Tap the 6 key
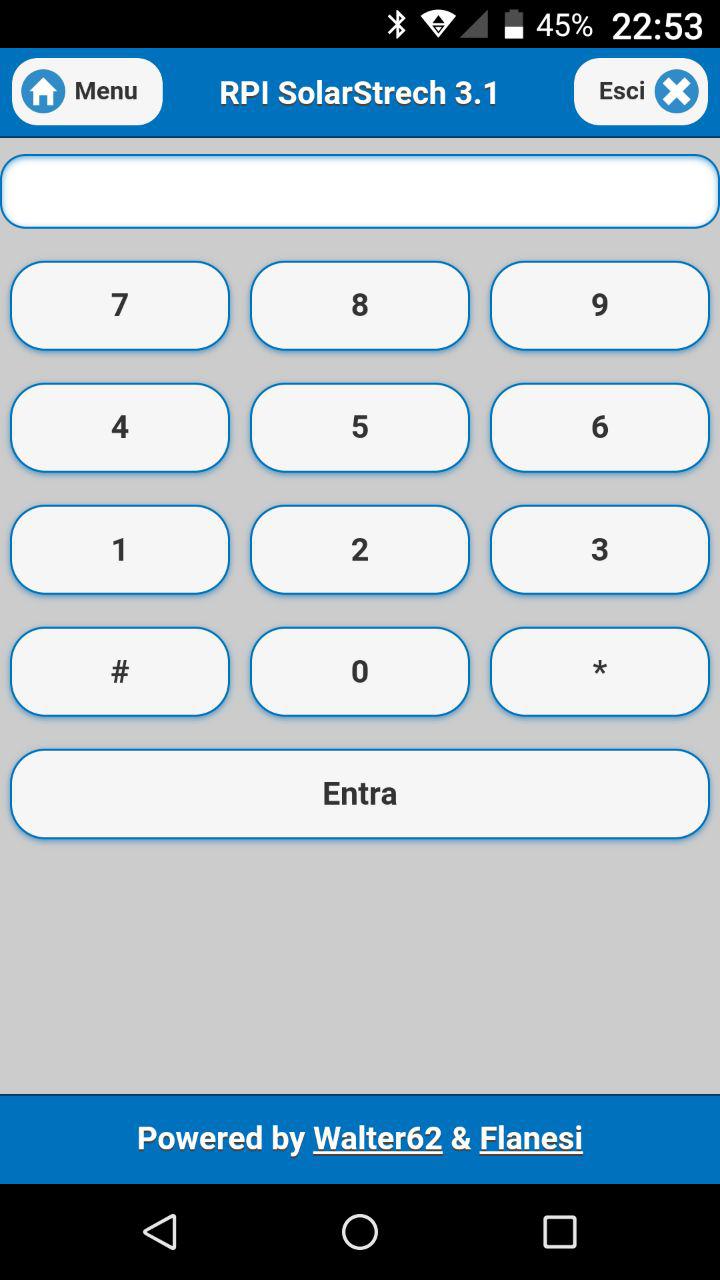Screen dimensions: 720x1280 click(x=600, y=428)
